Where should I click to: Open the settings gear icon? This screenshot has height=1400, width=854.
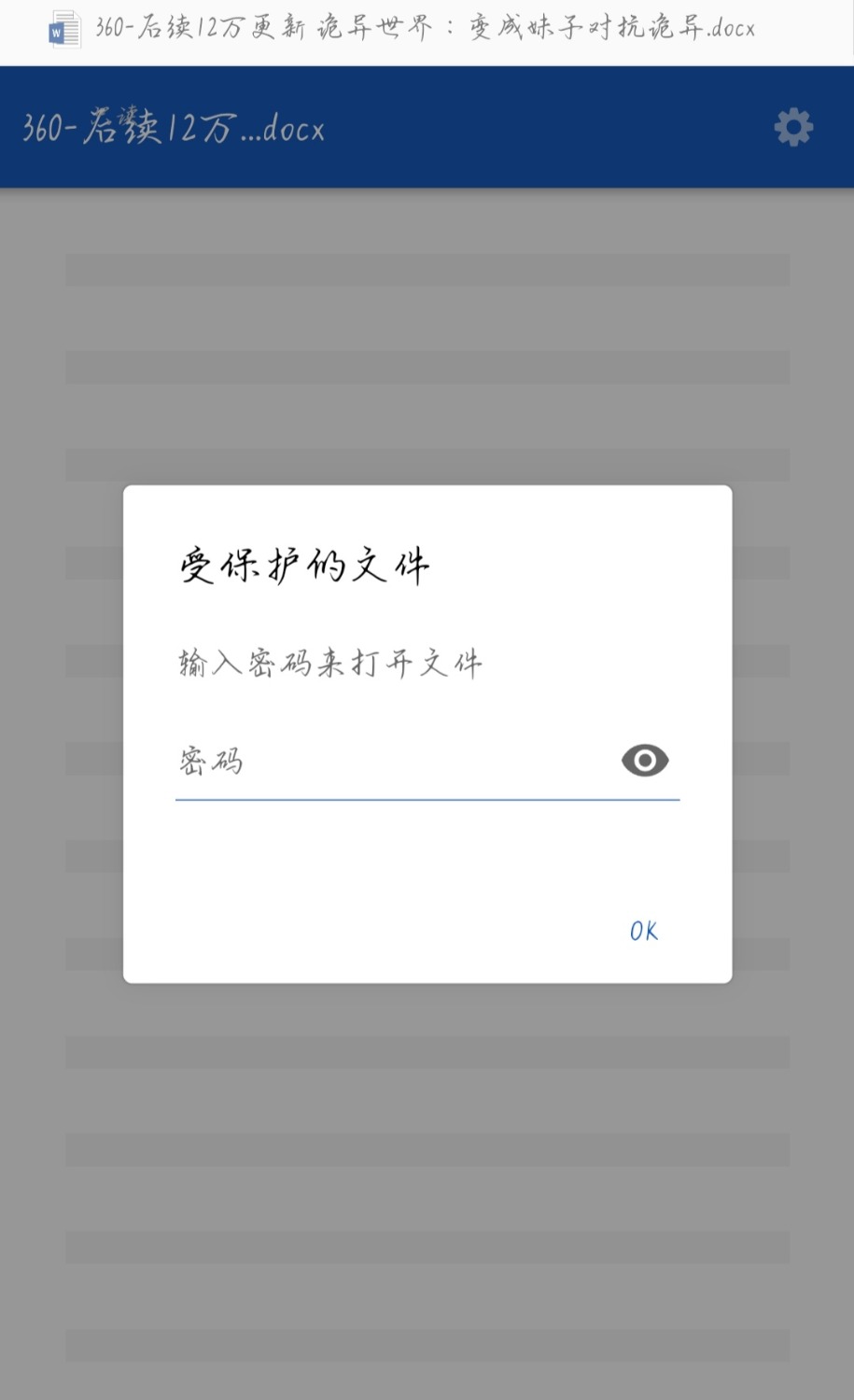pyautogui.click(x=793, y=127)
